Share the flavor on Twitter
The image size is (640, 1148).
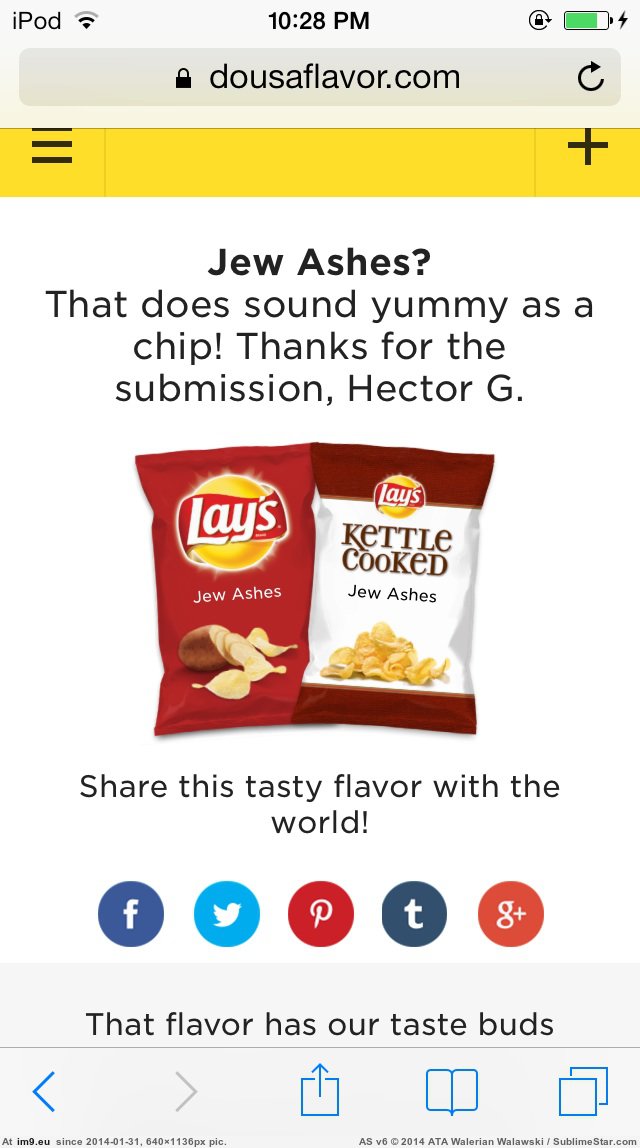226,914
